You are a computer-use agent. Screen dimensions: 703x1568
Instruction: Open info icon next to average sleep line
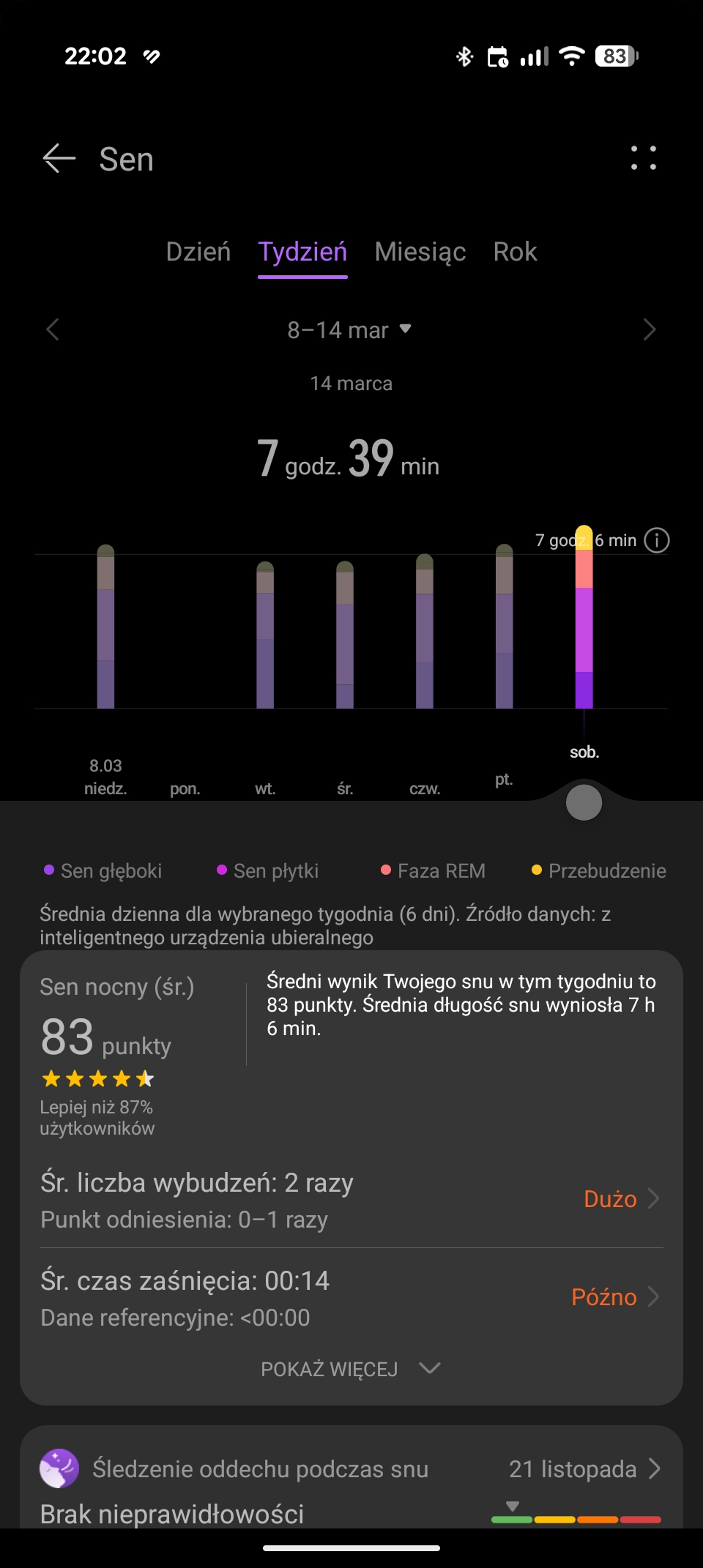pos(657,541)
